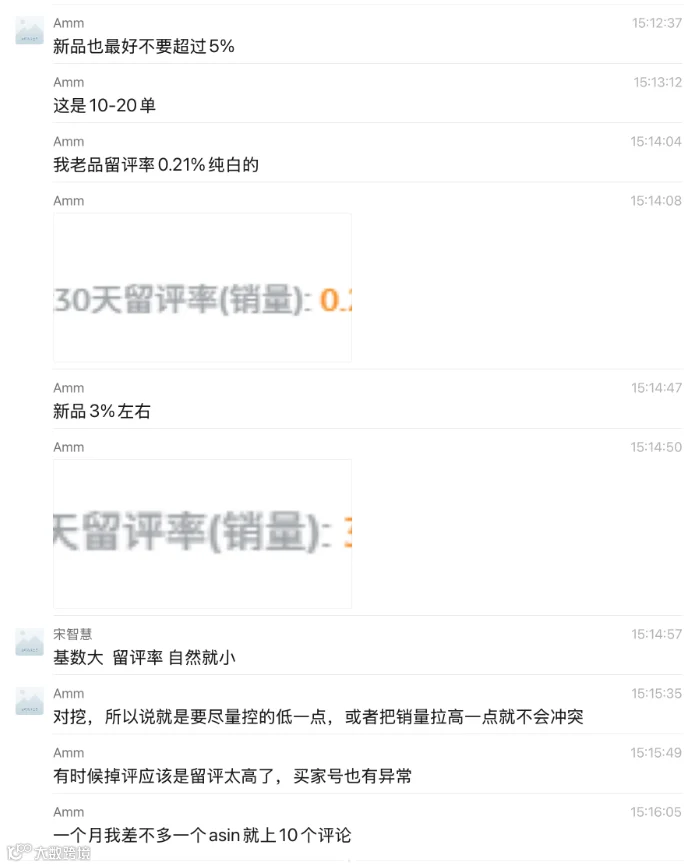684x867 pixels.
Task: Open the image Amm sent at 15:14:50
Action: click(202, 534)
